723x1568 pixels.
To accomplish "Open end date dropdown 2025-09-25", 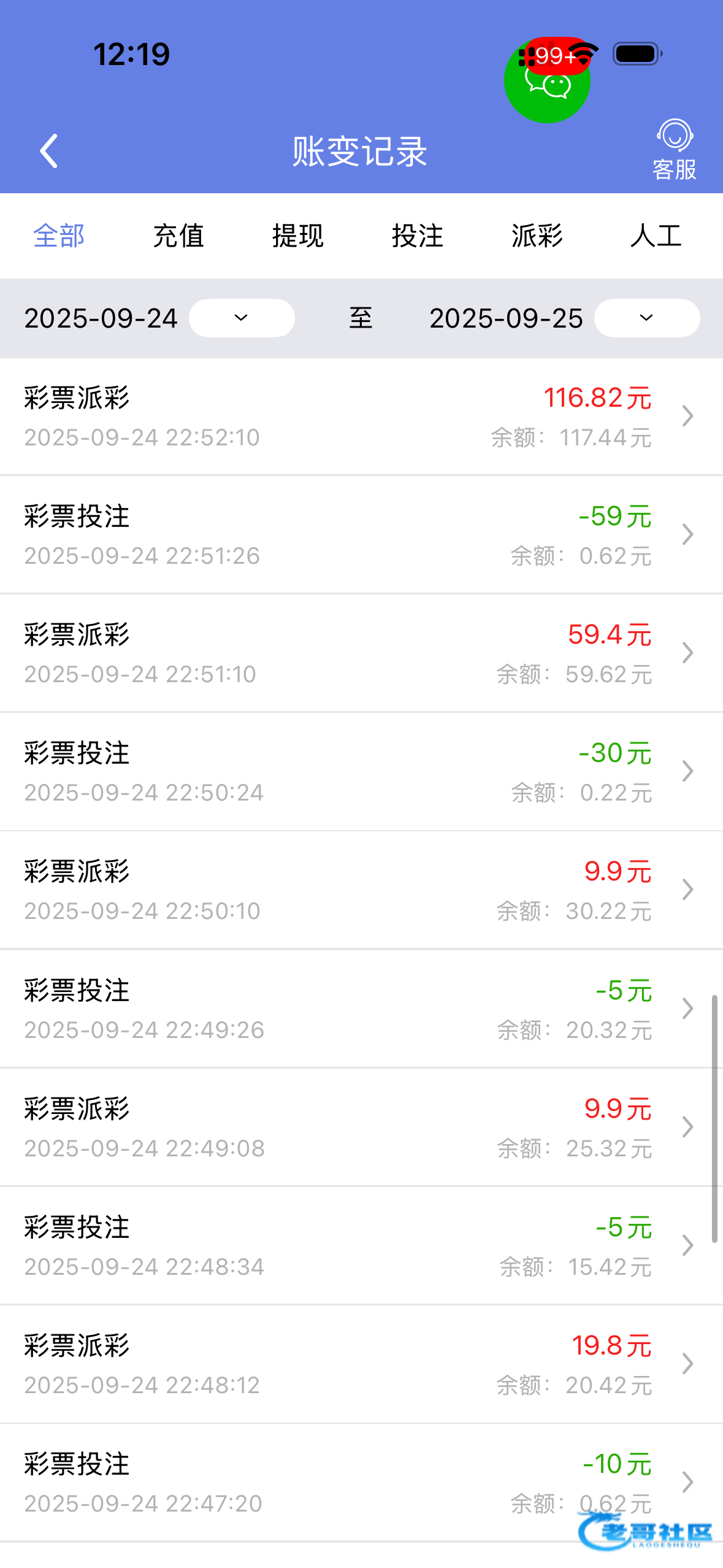I will 646,318.
